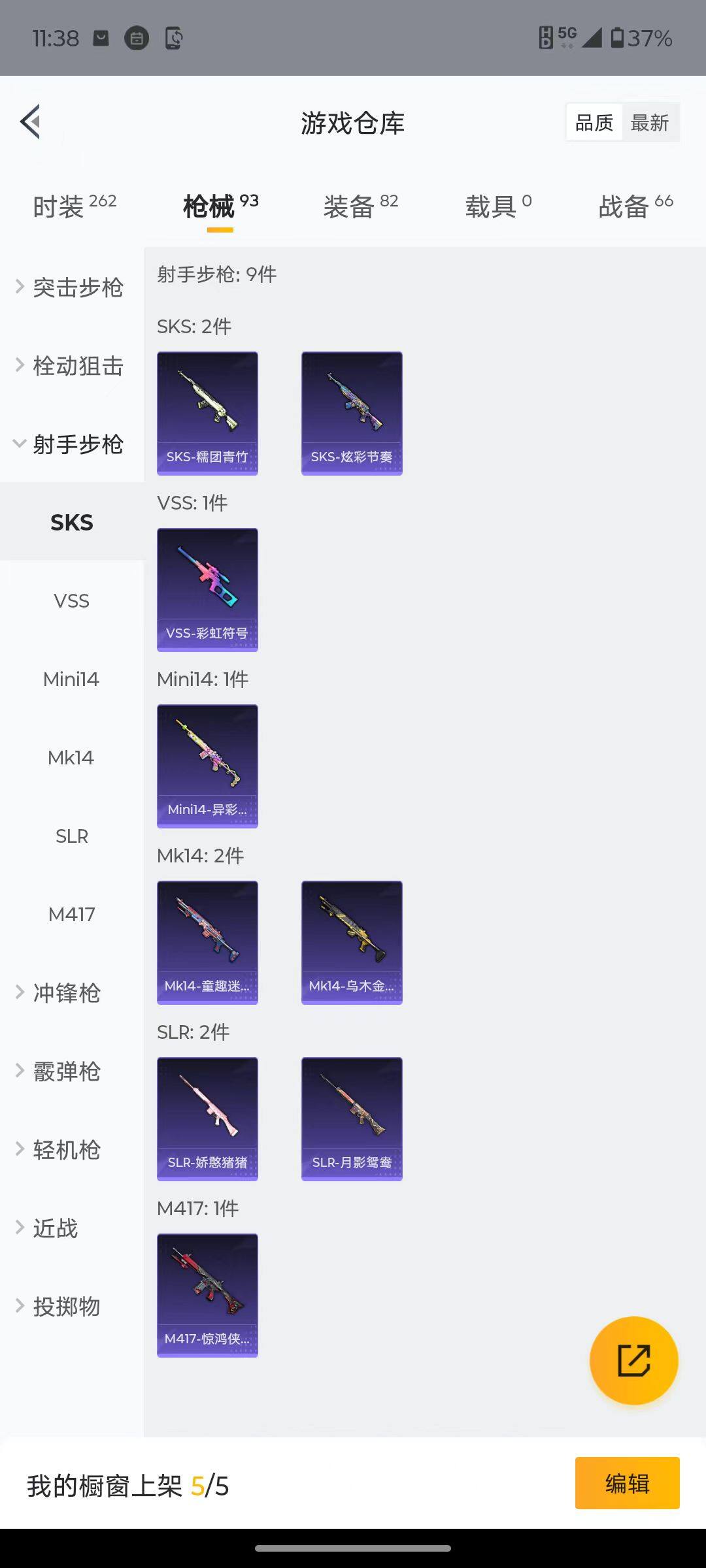The image size is (706, 1568).
Task: Switch sorting back to 品质
Action: (593, 122)
